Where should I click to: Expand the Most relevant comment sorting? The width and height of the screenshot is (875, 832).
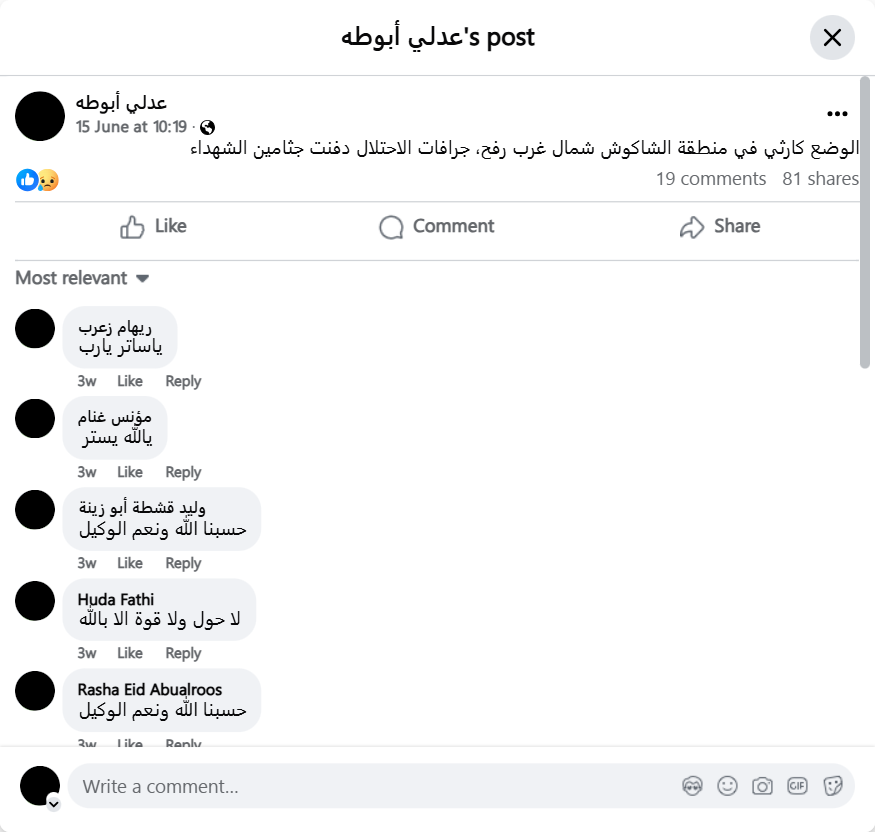coord(82,278)
